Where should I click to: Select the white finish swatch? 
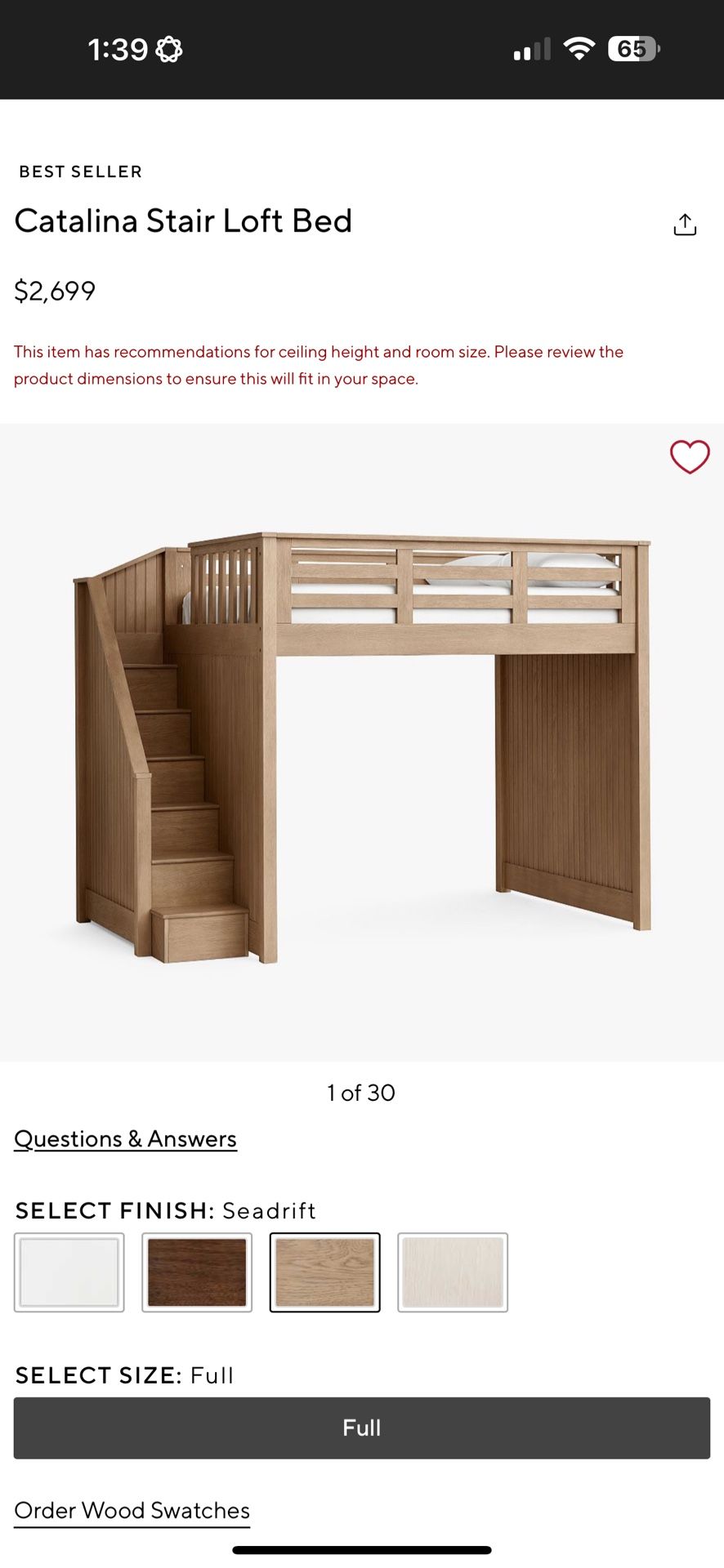coord(69,1272)
